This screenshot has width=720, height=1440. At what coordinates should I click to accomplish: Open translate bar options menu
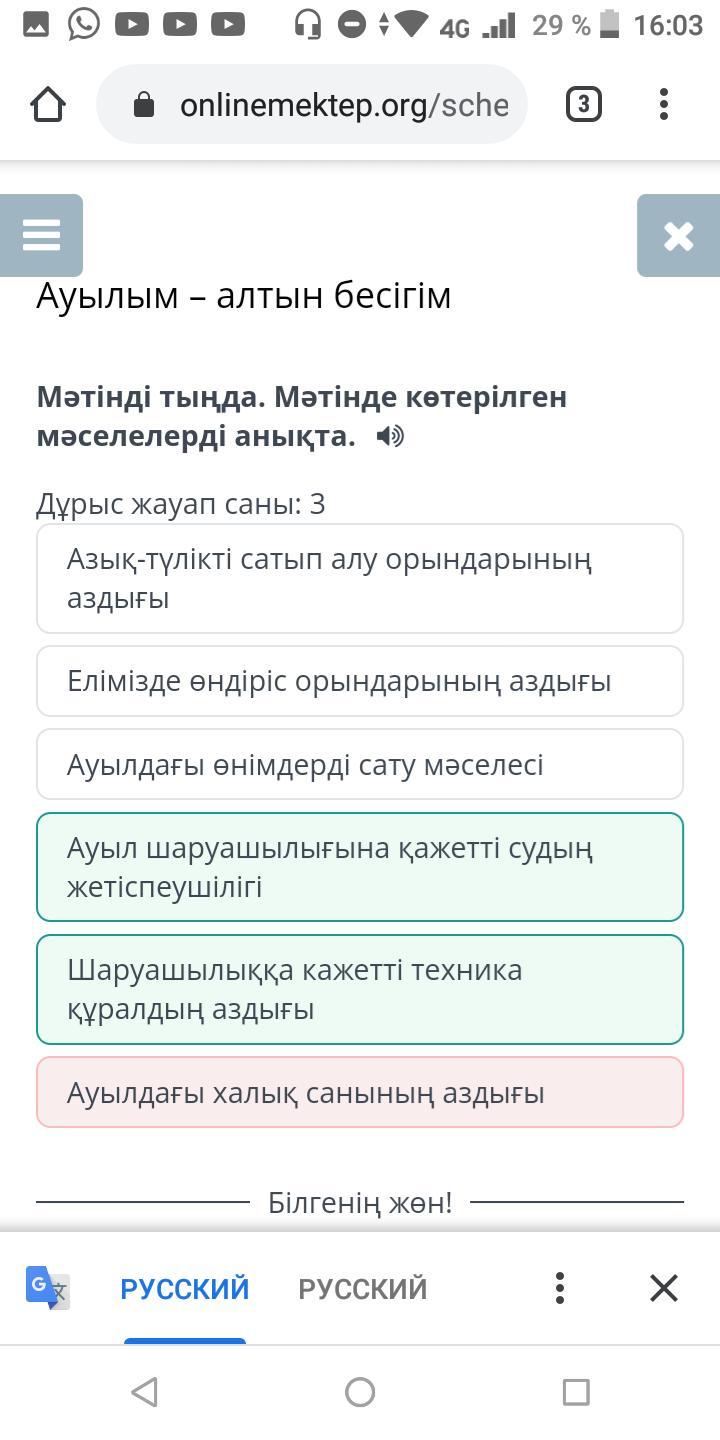coord(560,1288)
